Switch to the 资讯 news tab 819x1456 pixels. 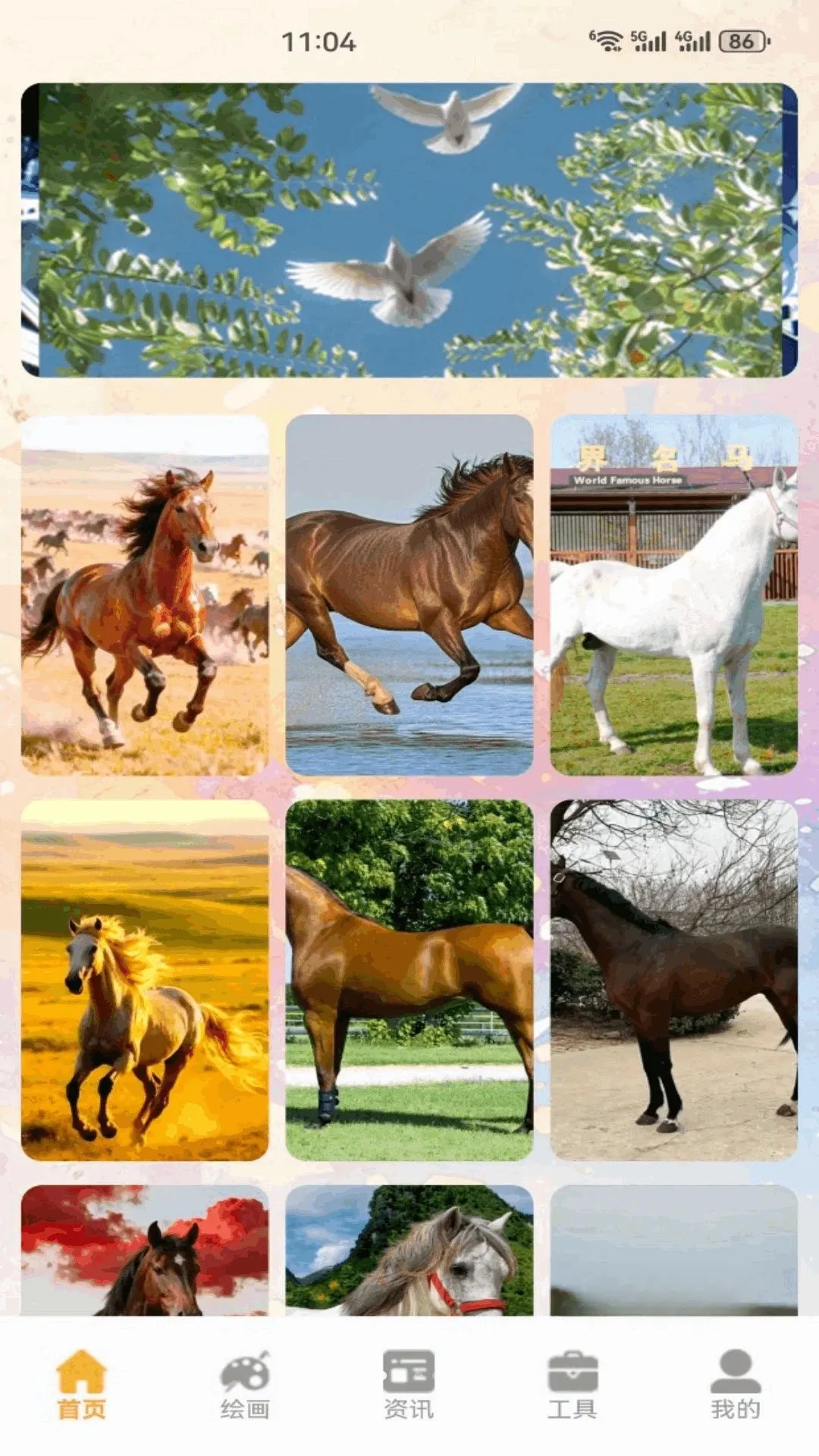point(409,1385)
